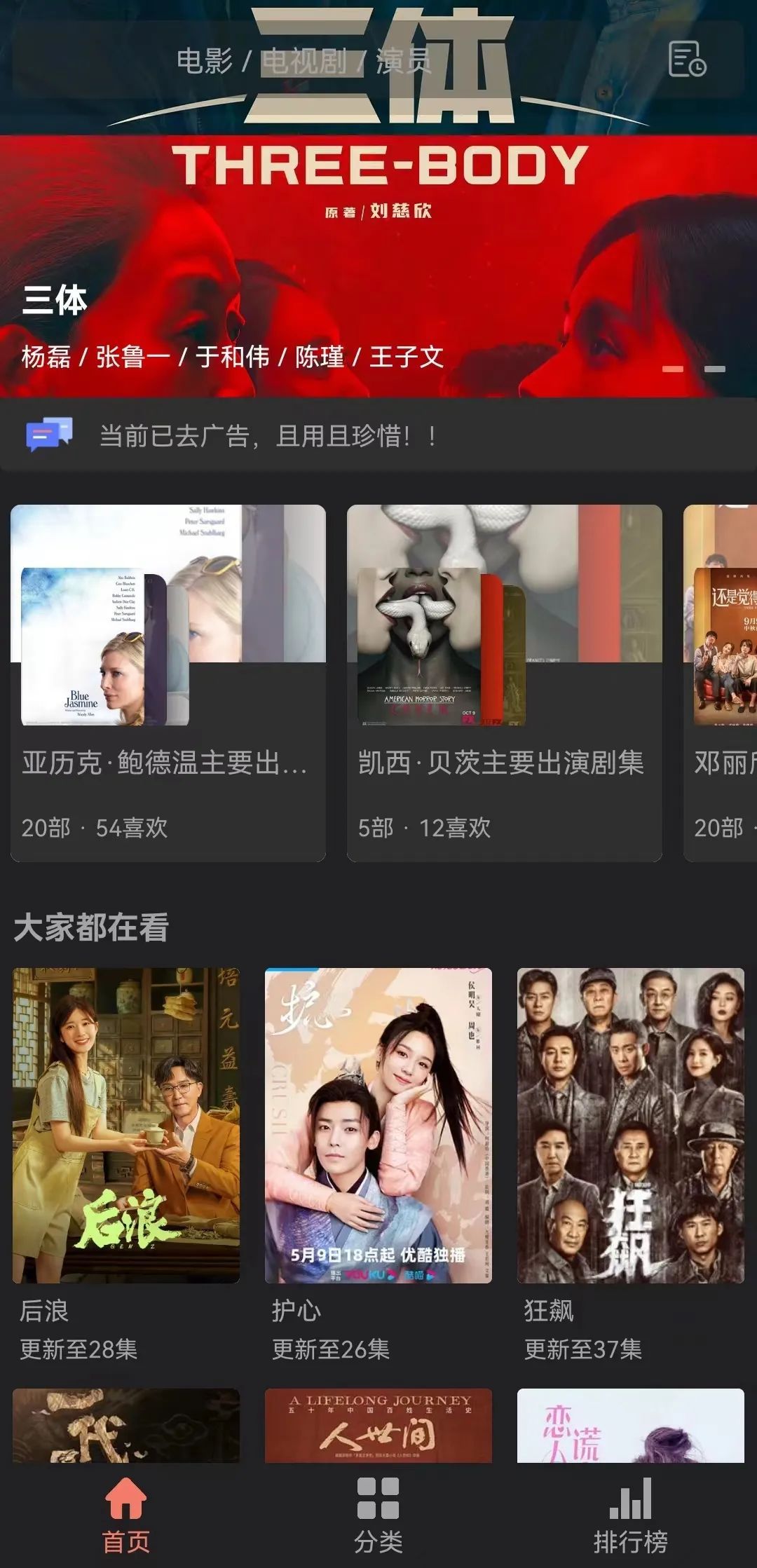
Task: Open the drama 后浪
Action: (126, 1126)
